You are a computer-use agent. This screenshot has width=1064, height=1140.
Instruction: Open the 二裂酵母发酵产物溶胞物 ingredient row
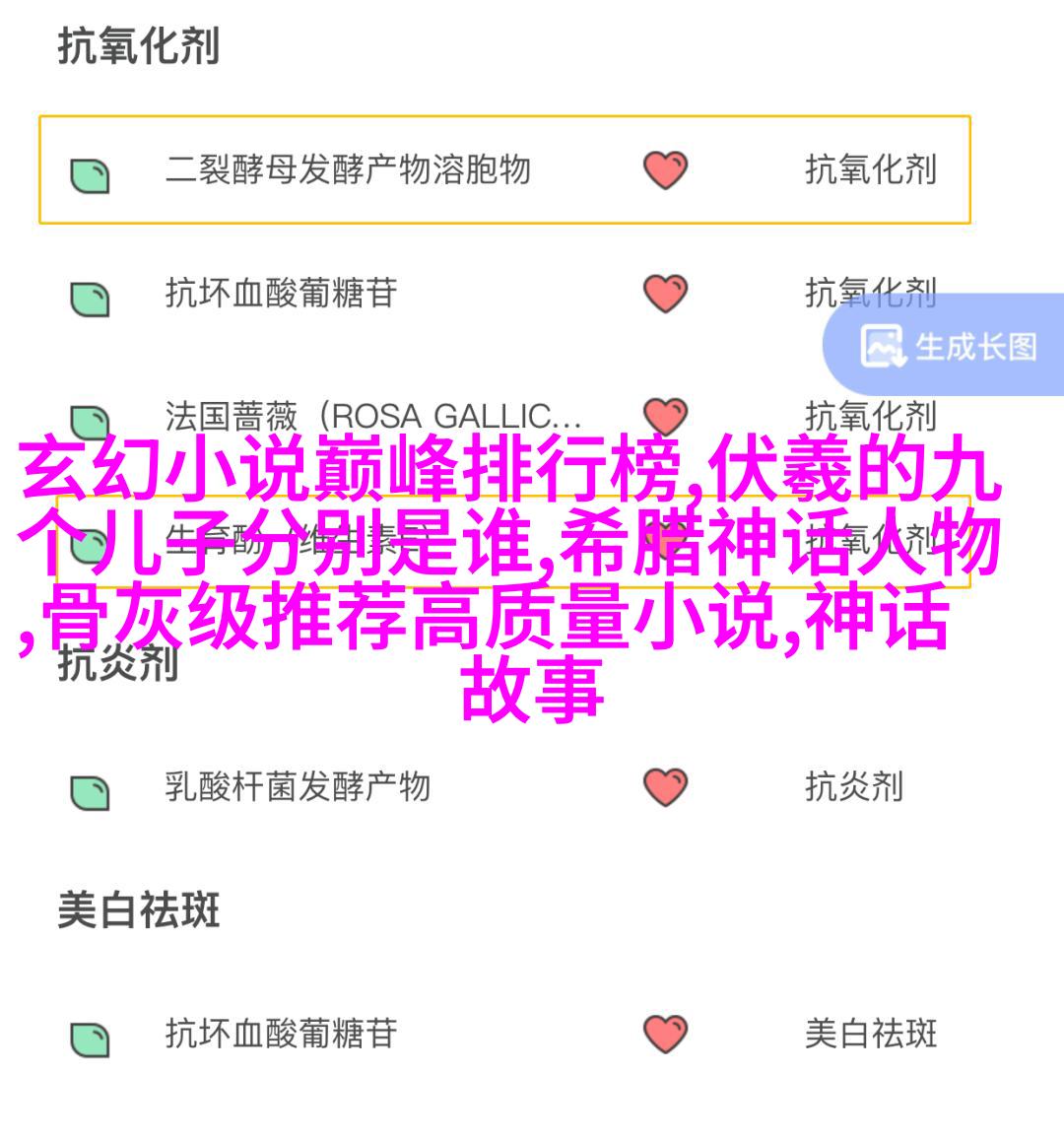(x=347, y=170)
